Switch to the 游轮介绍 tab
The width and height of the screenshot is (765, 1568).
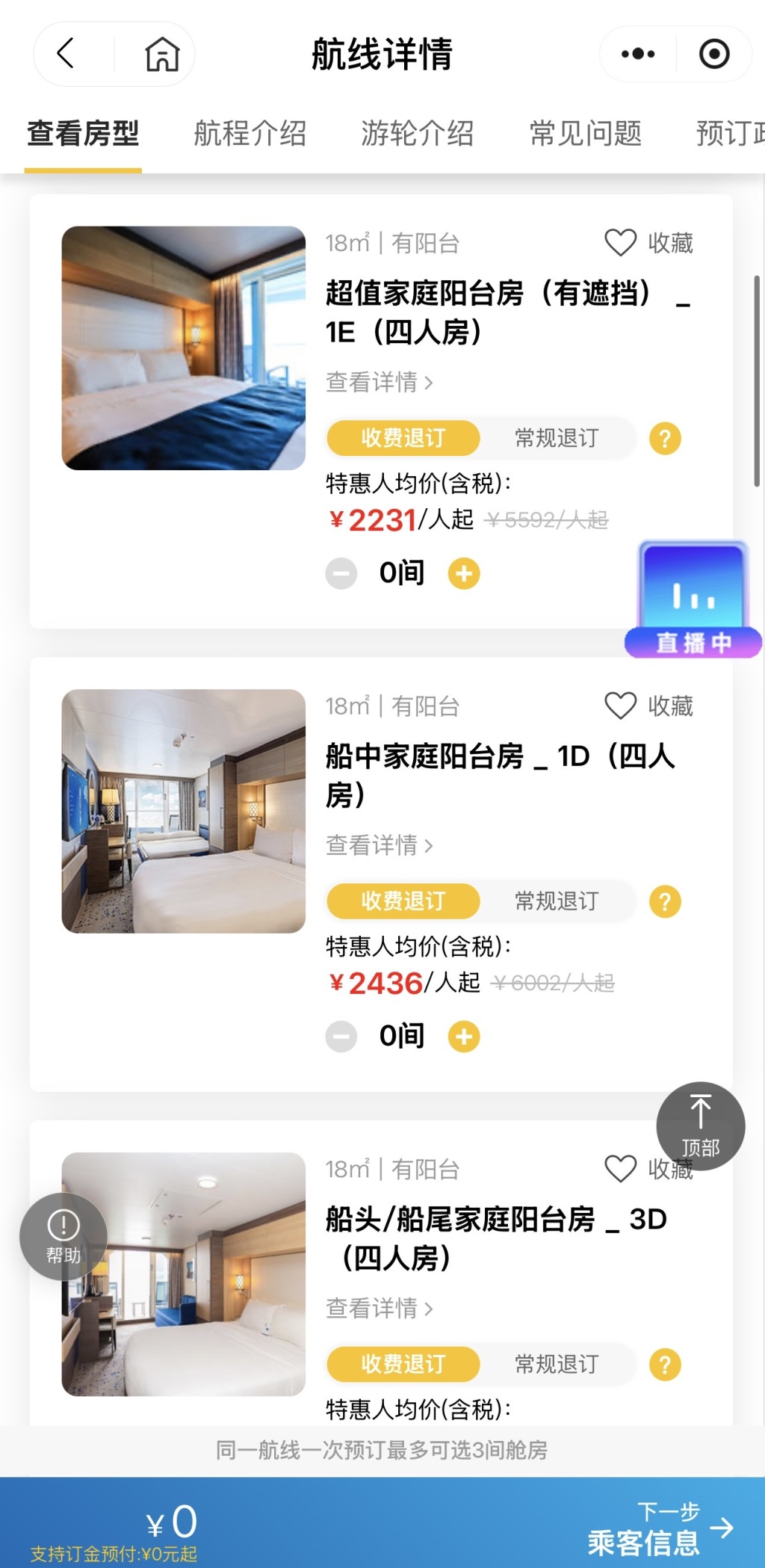coord(418,134)
